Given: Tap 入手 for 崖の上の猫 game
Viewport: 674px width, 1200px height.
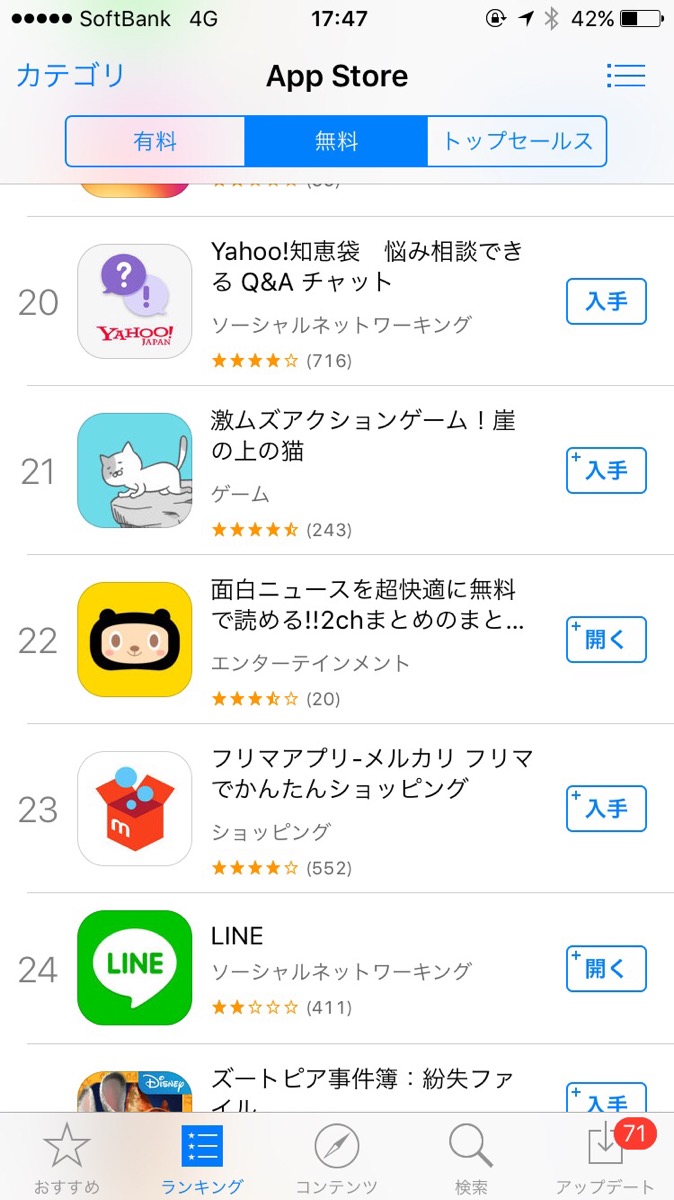Looking at the screenshot, I should (x=606, y=470).
